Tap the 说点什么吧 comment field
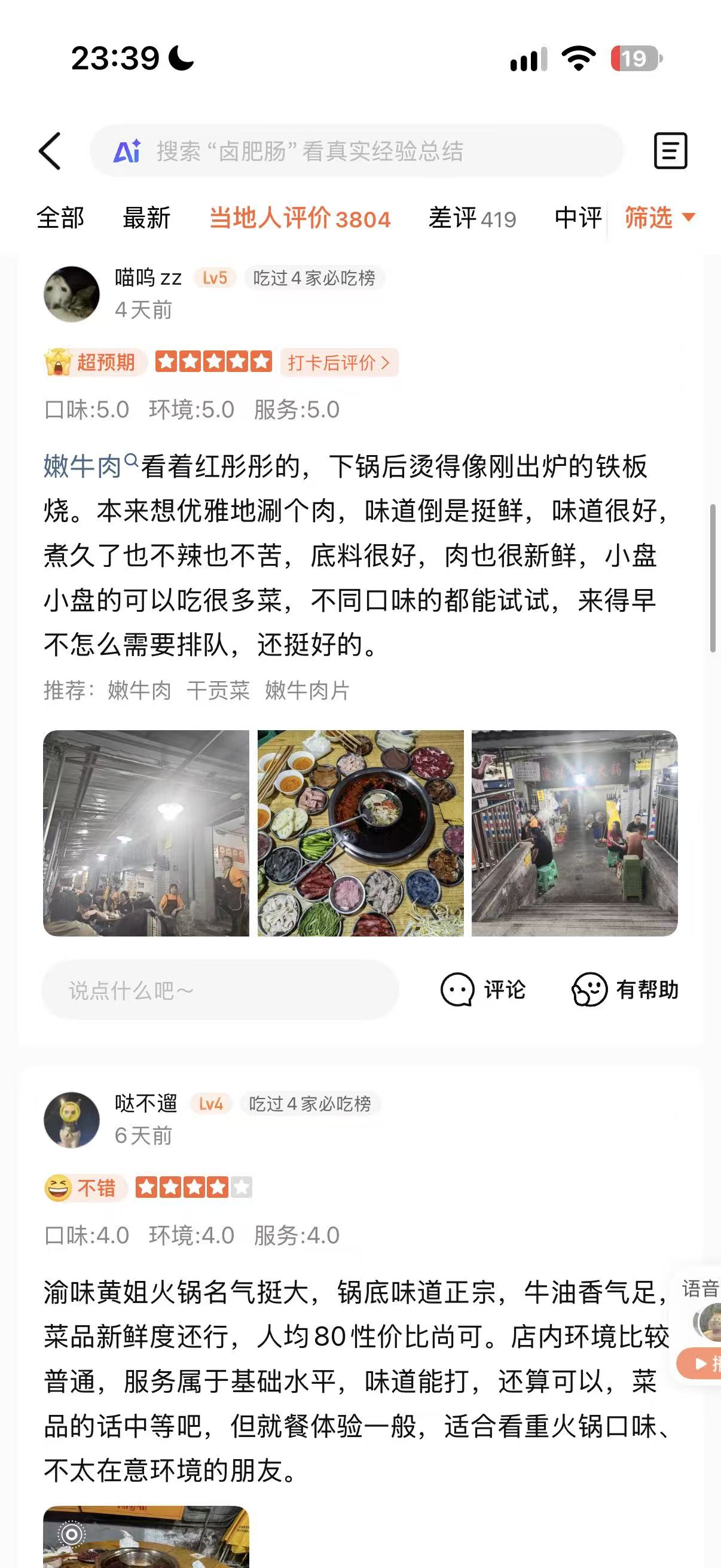This screenshot has height=1568, width=721. point(220,990)
